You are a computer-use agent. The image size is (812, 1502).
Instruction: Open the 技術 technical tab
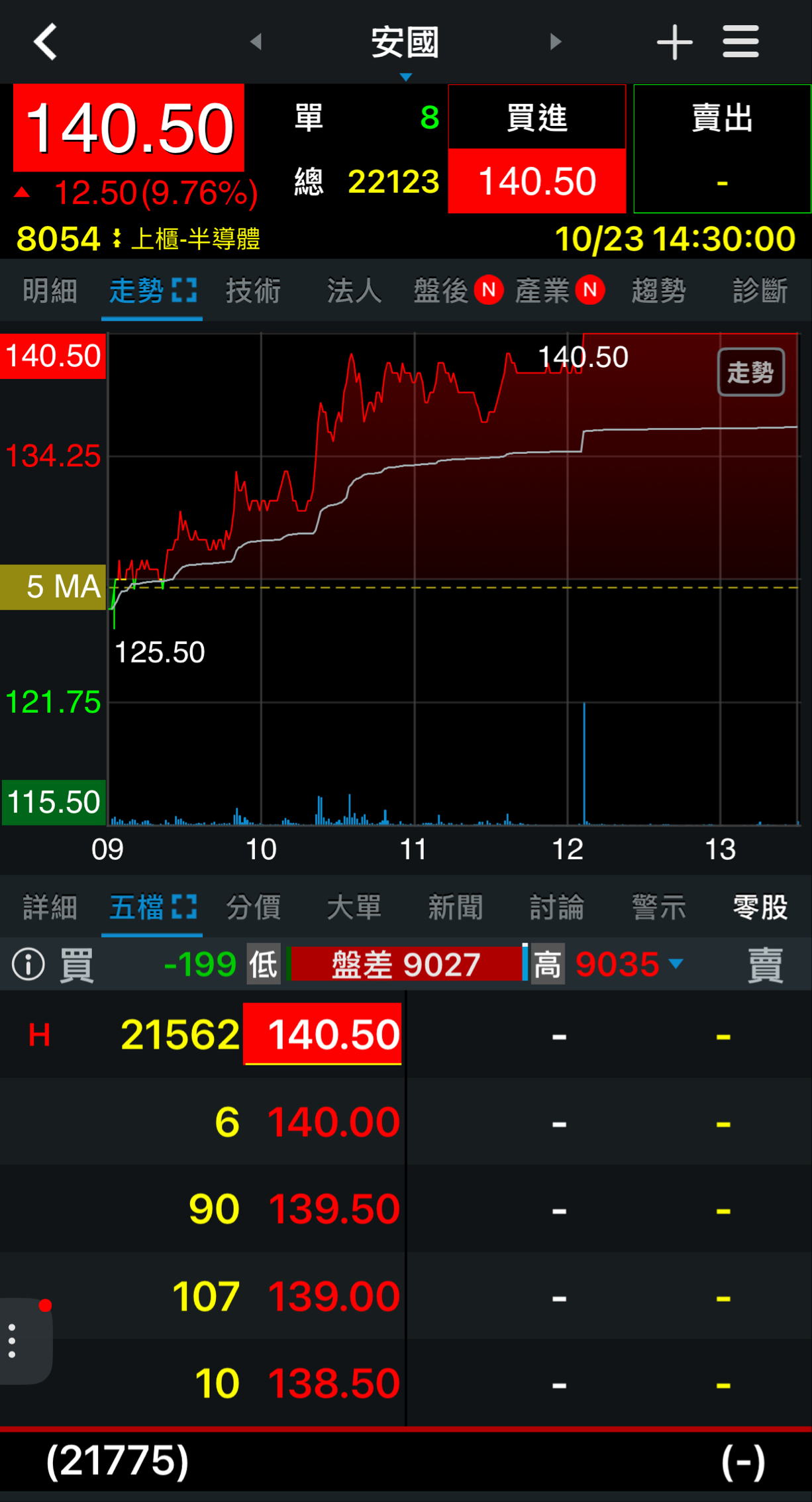(x=253, y=291)
